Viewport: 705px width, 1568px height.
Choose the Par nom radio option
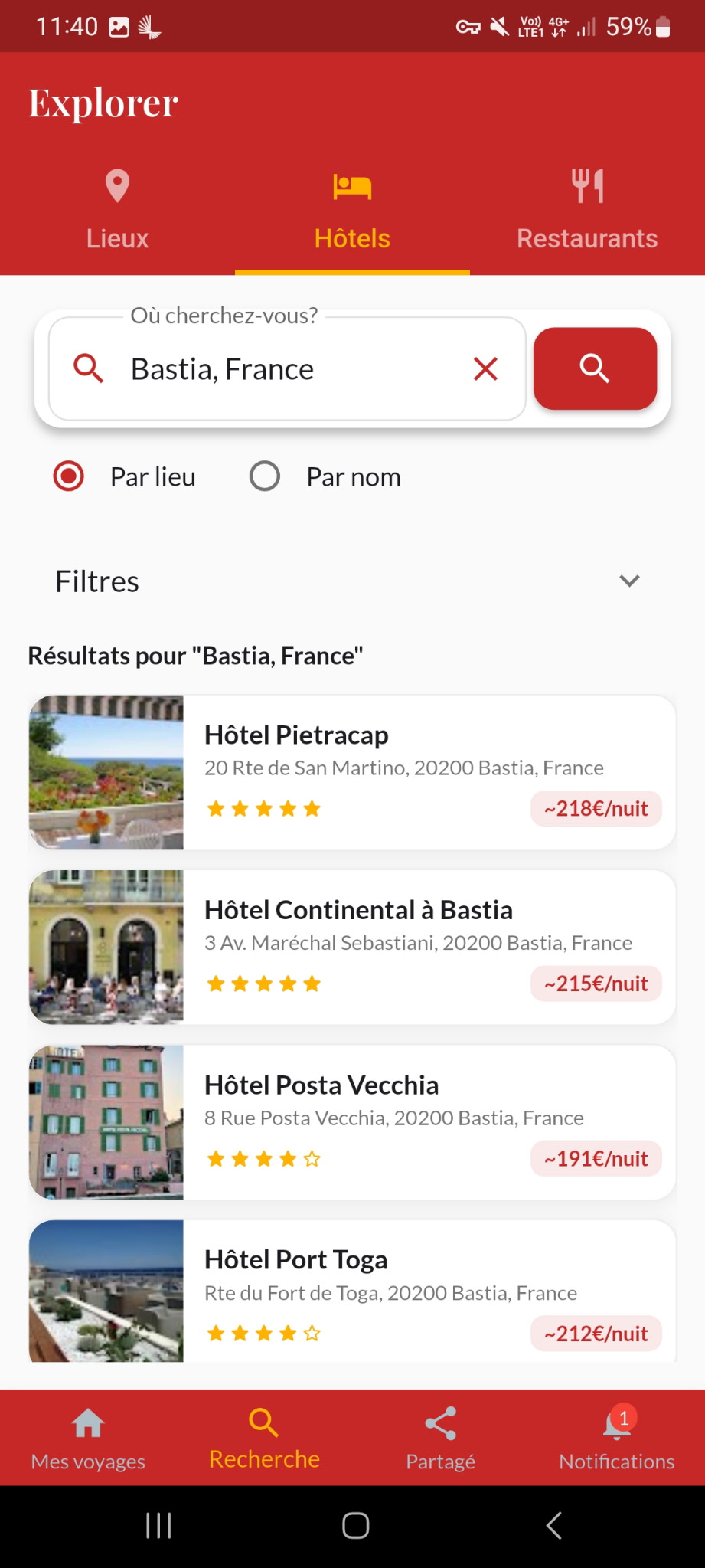pyautogui.click(x=264, y=476)
